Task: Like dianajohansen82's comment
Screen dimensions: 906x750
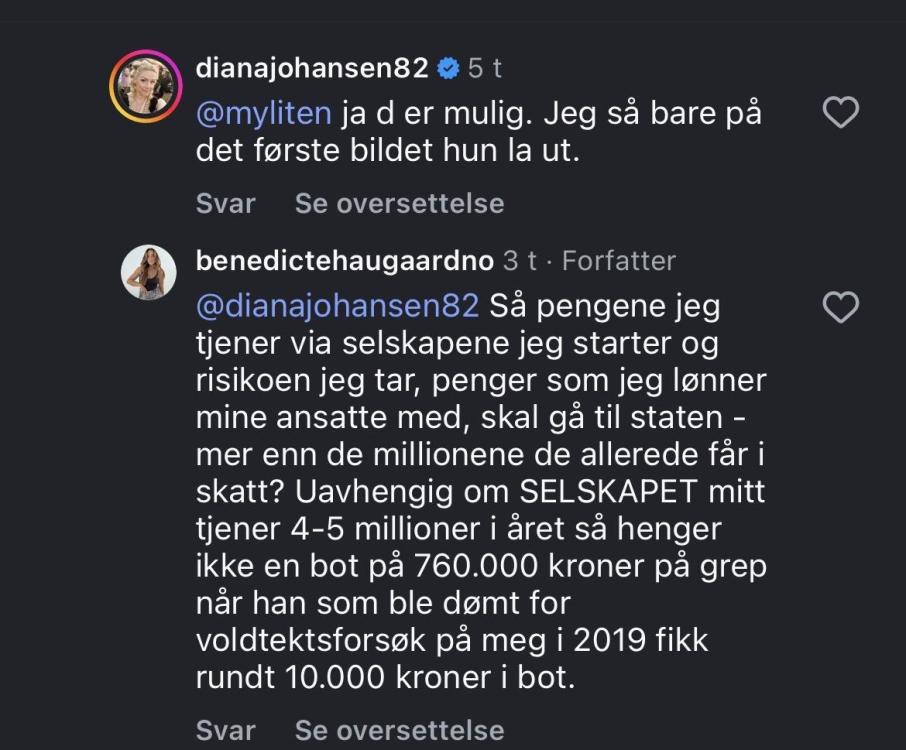Action: click(840, 113)
